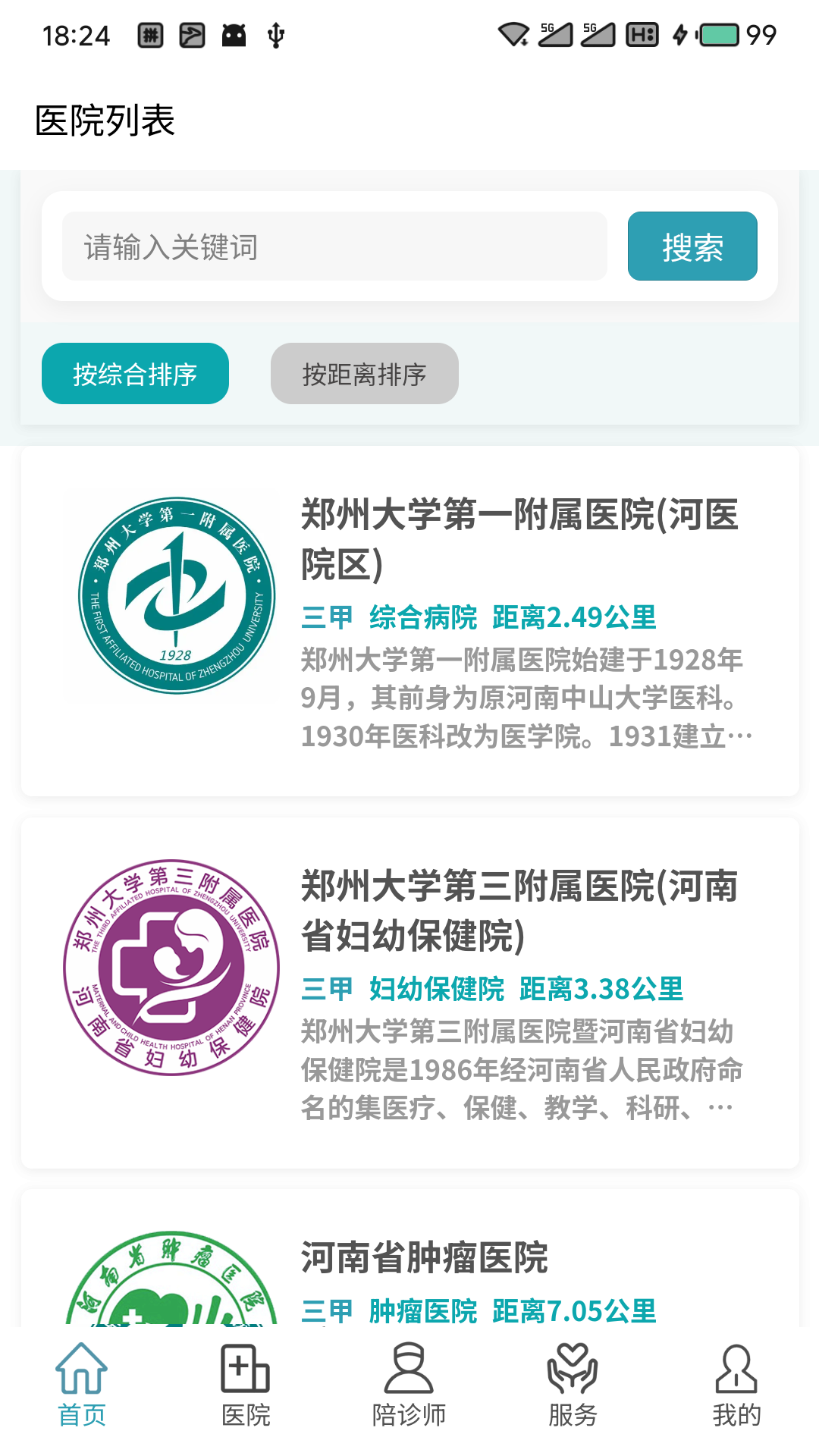Select 按综合排序 comprehensive sorting
819x1456 pixels.
click(135, 373)
